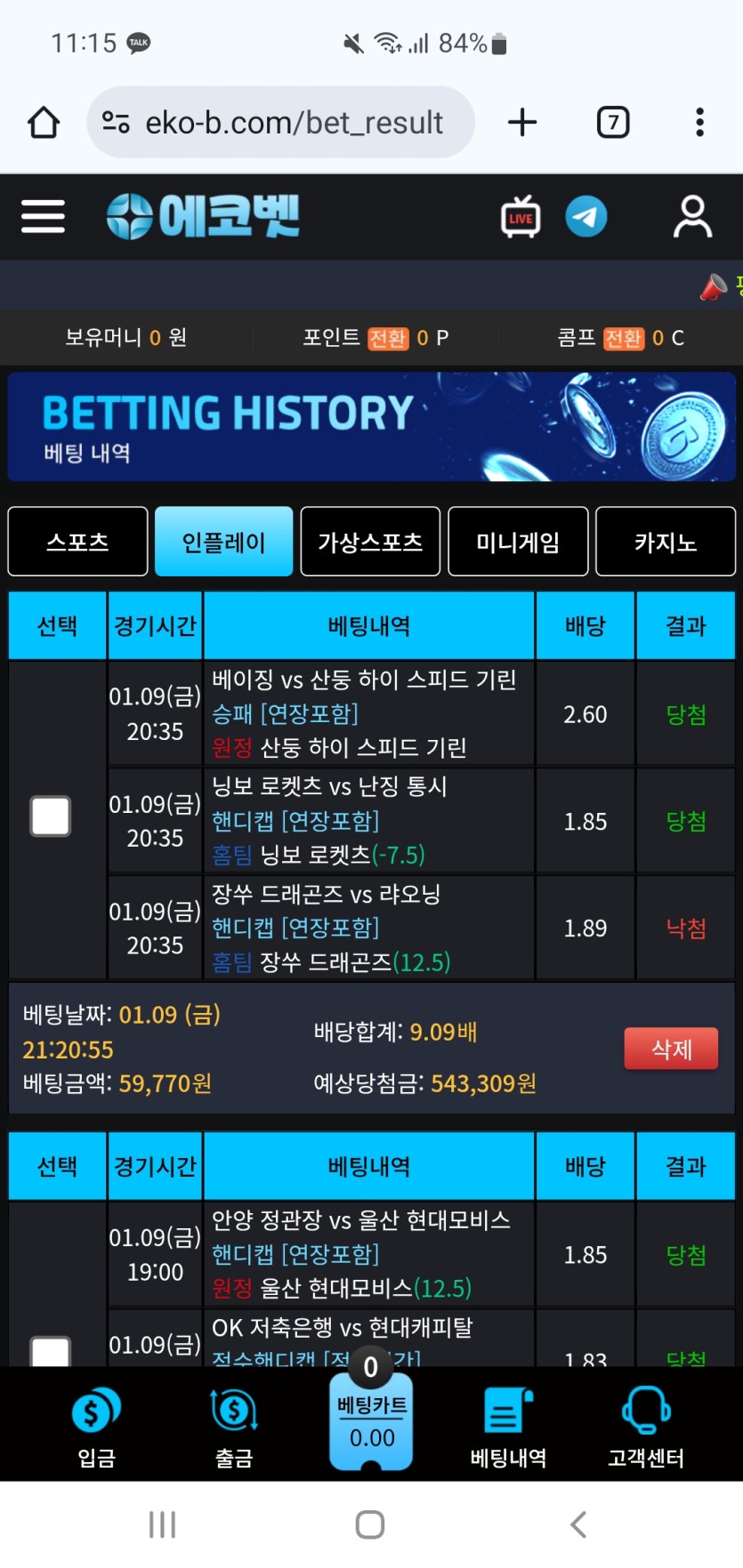The image size is (743, 1568).
Task: Open the LIVE TV icon
Action: (521, 216)
